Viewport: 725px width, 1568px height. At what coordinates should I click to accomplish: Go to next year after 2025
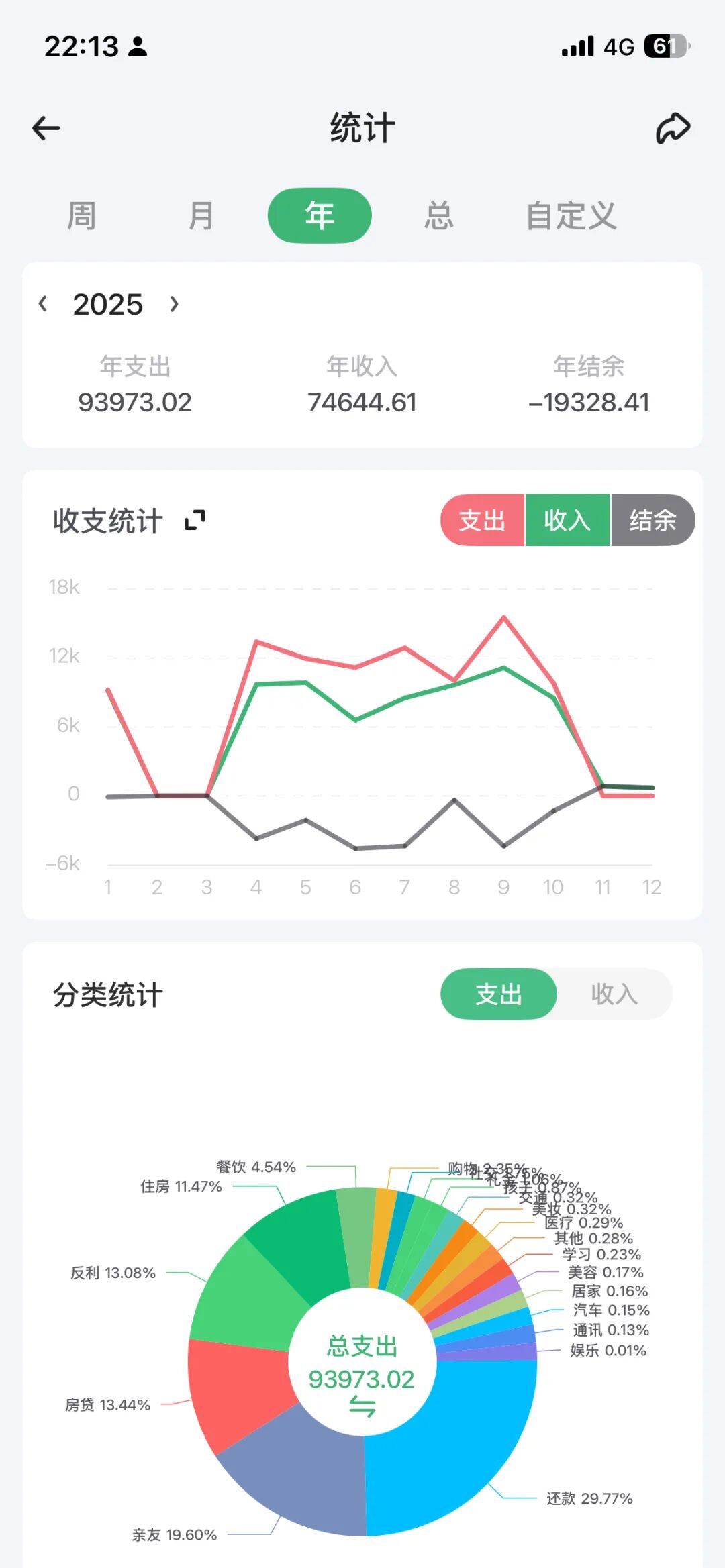[x=175, y=304]
